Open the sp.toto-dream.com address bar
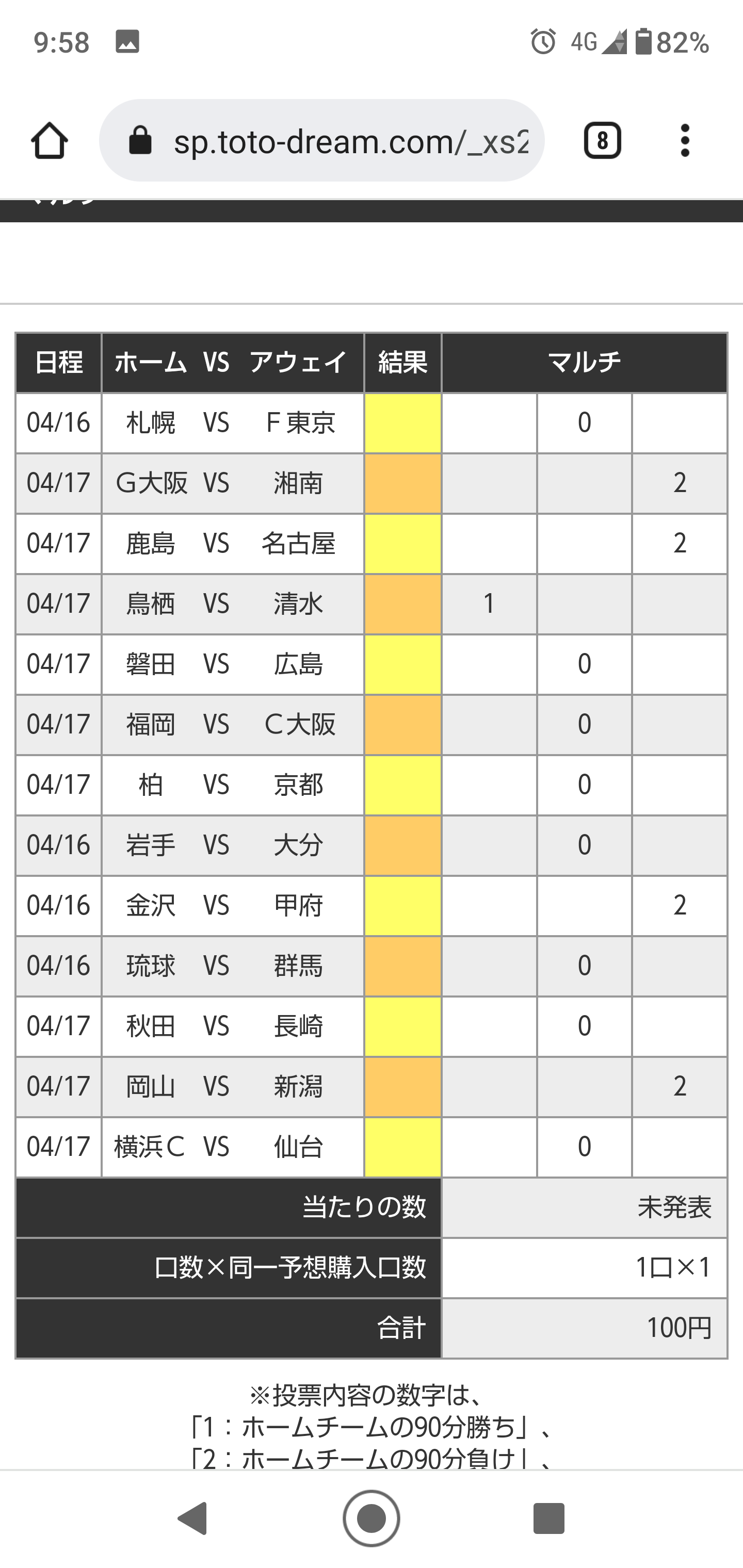743x1568 pixels. point(321,141)
